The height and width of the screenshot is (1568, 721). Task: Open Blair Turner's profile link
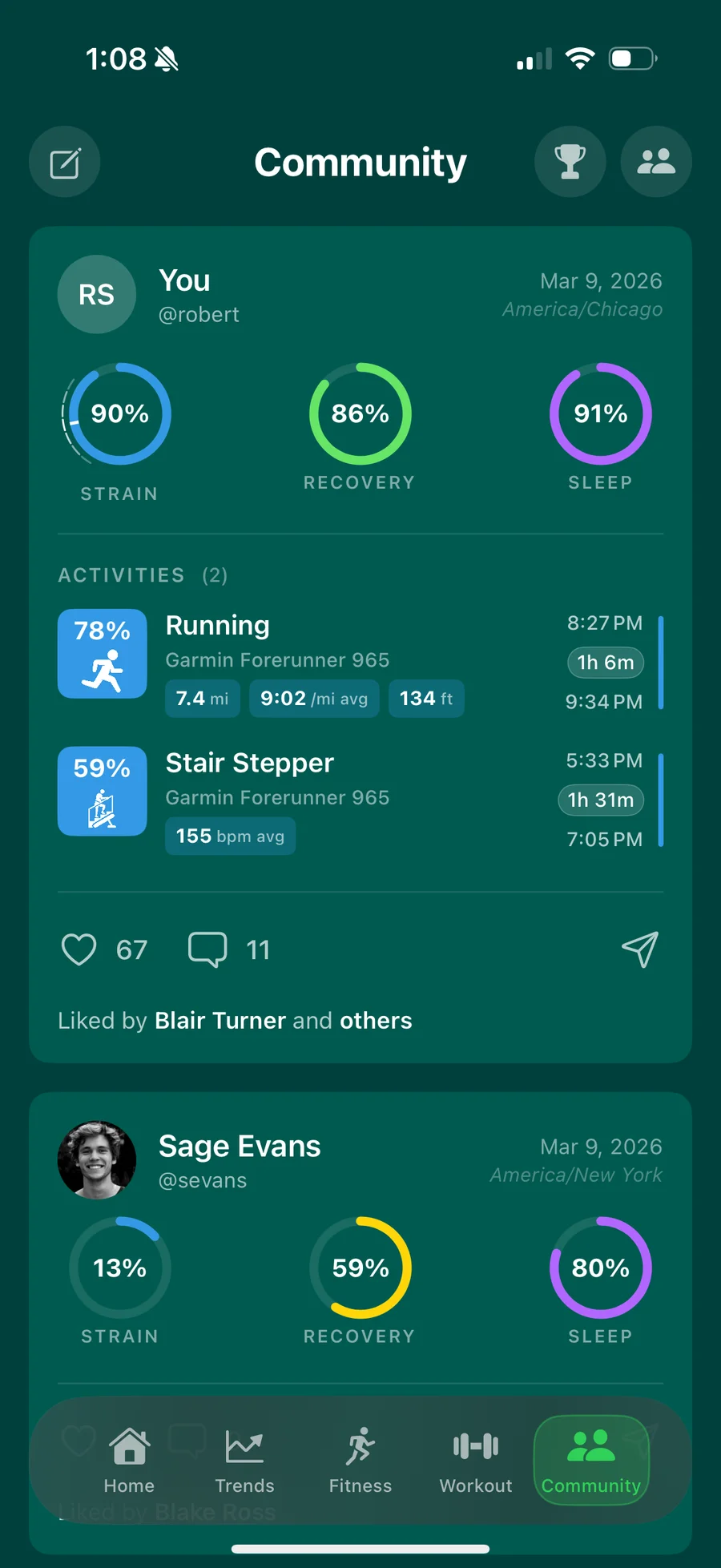pyautogui.click(x=220, y=1020)
